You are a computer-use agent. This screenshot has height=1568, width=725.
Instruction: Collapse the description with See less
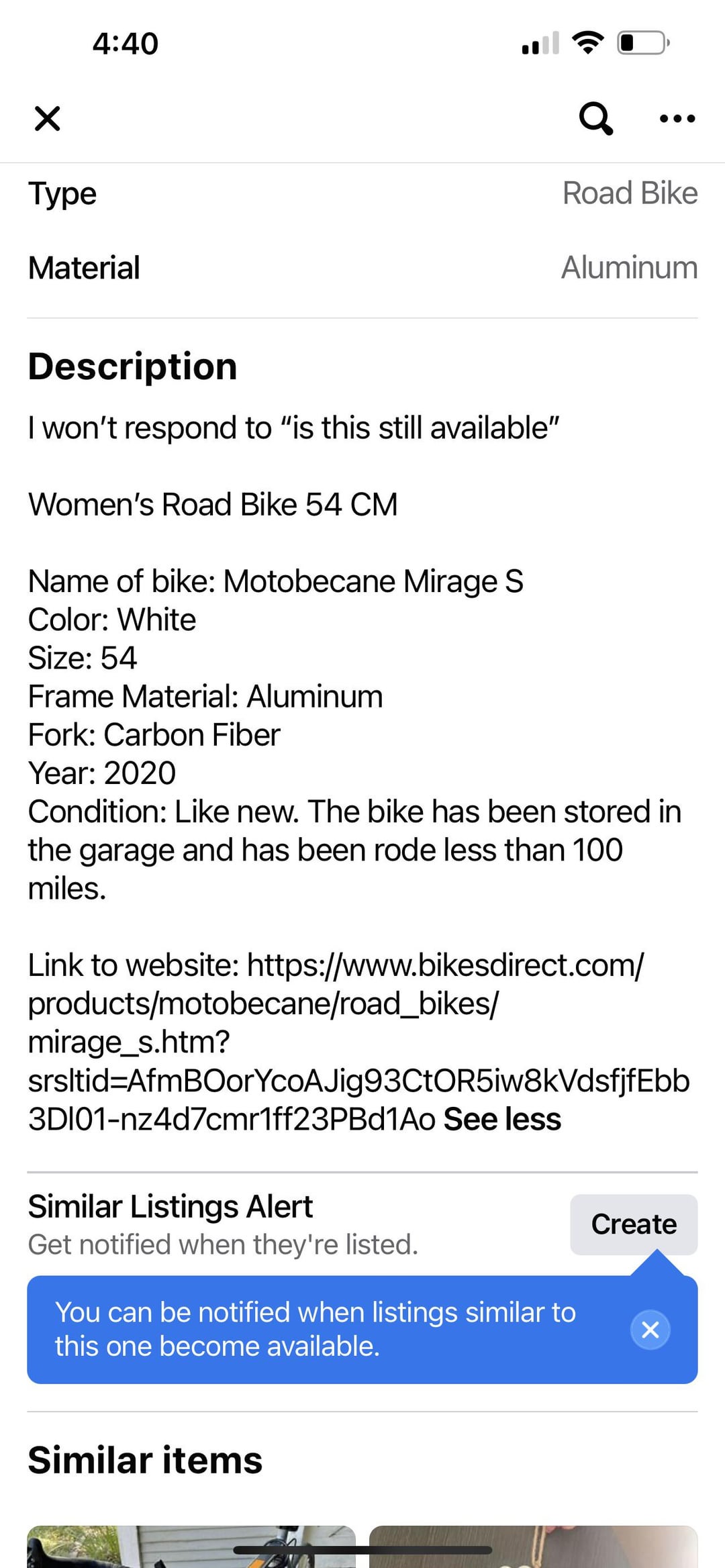click(x=502, y=1119)
